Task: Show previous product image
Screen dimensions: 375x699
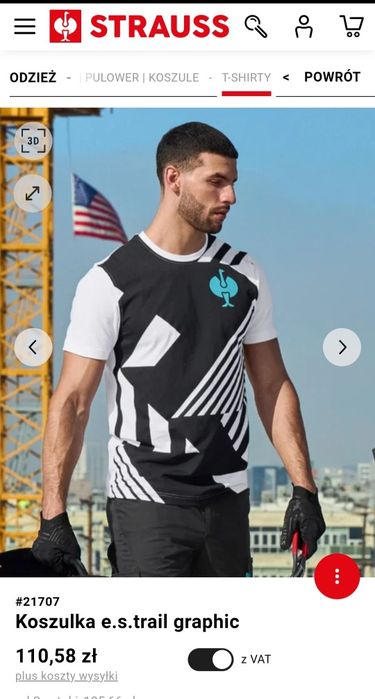Action: tap(33, 347)
